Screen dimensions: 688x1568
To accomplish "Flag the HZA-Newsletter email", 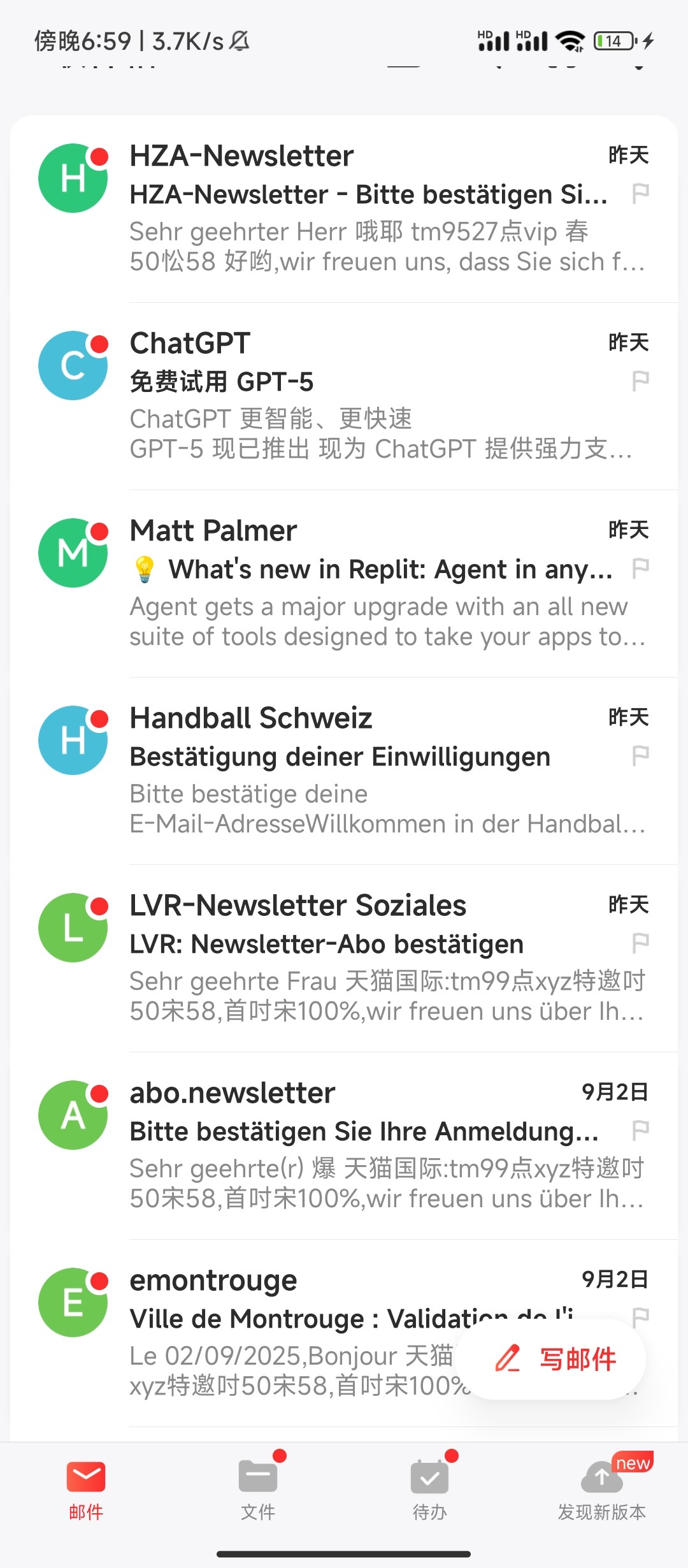I will [640, 193].
